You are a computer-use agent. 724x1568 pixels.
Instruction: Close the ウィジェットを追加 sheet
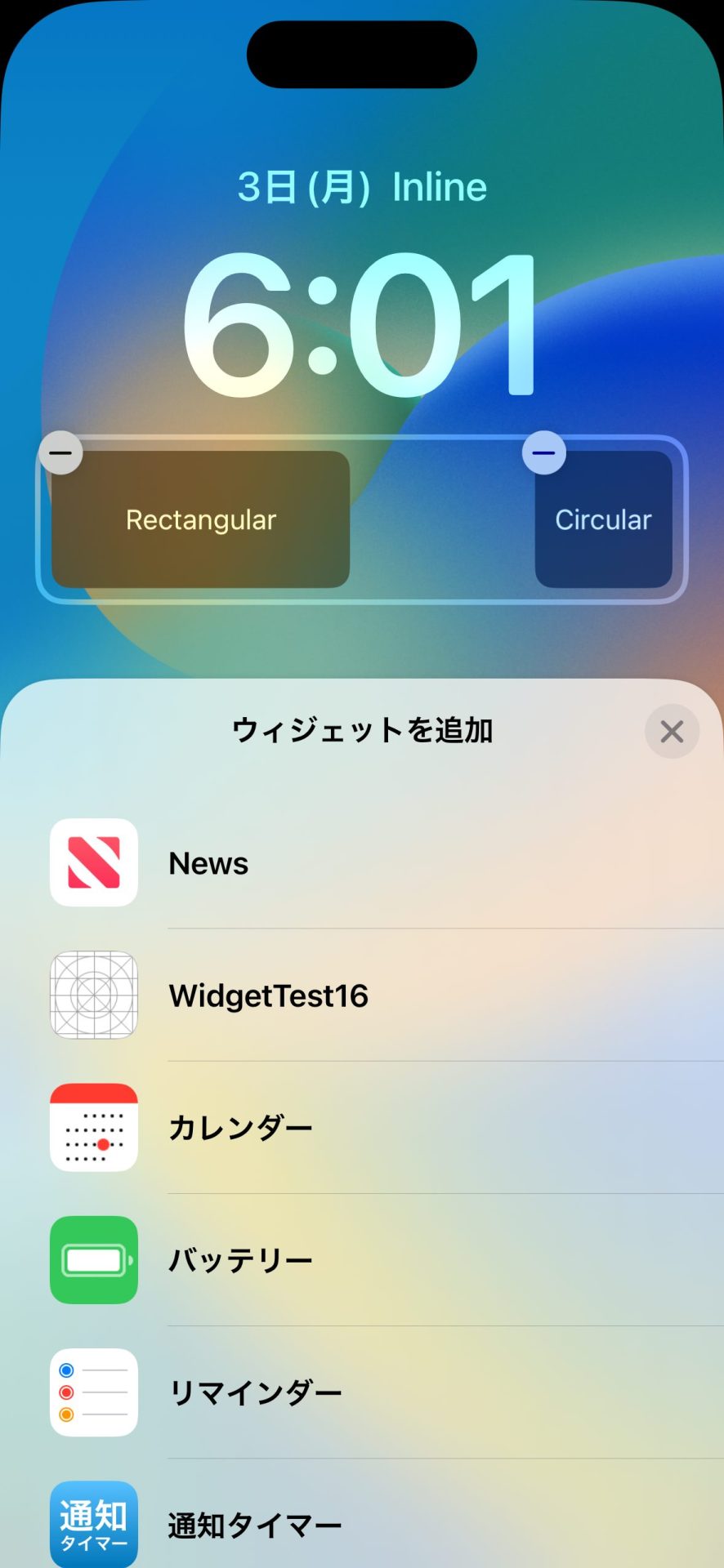pyautogui.click(x=671, y=732)
